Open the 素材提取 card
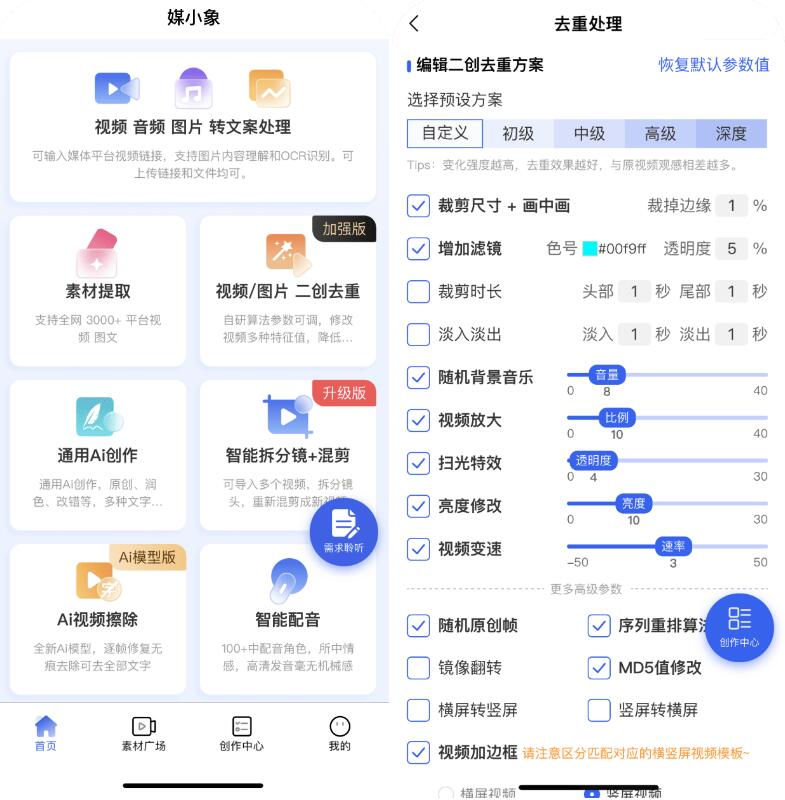Viewport: 785px width, 800px height. [x=98, y=291]
